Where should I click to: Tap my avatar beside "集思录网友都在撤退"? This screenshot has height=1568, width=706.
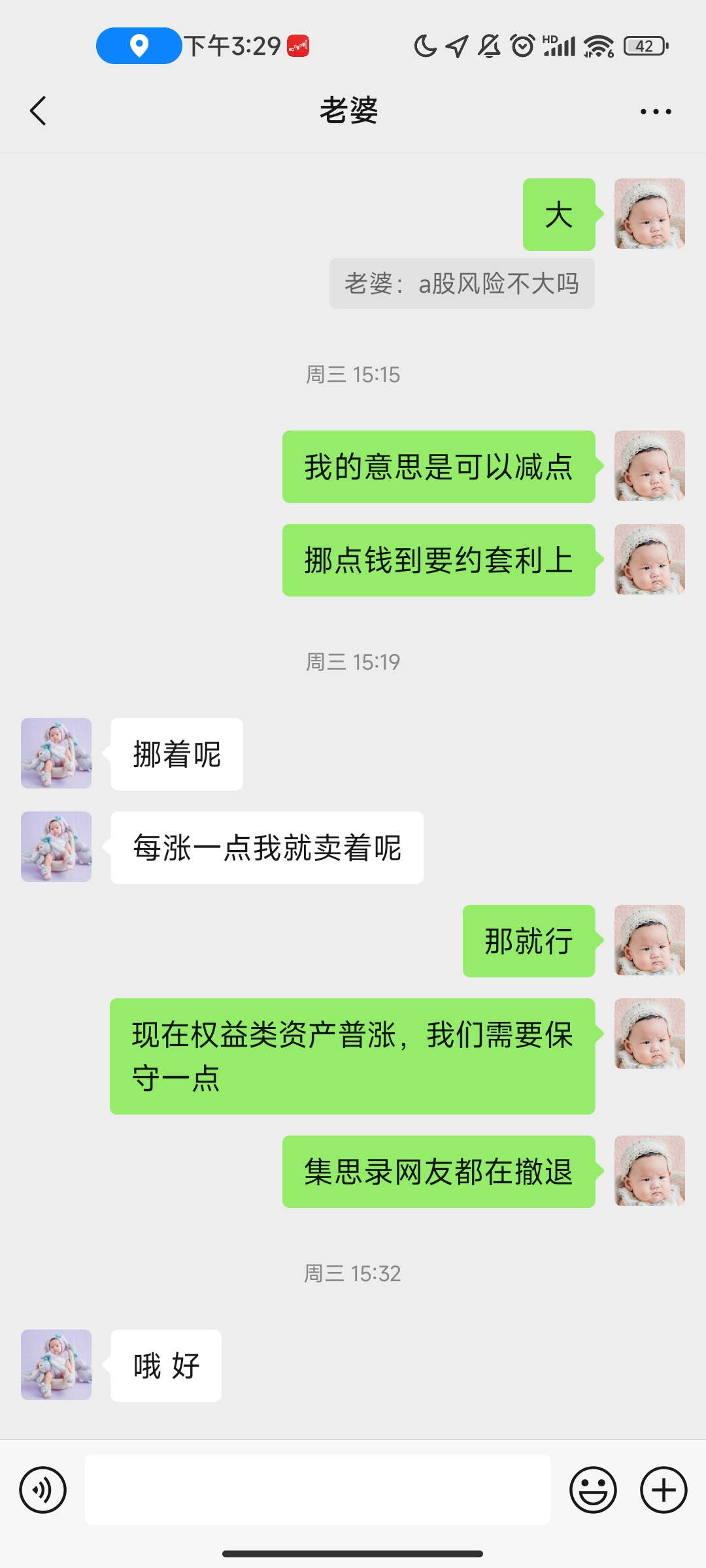click(649, 1171)
